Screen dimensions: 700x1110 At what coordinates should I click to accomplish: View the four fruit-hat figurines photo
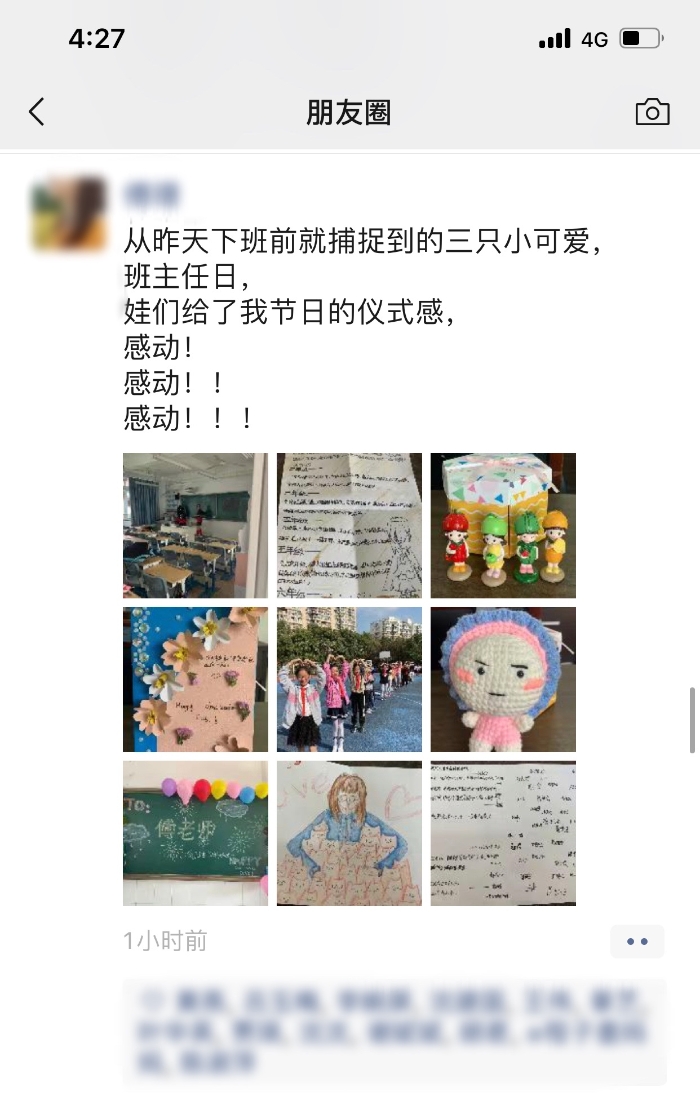503,525
